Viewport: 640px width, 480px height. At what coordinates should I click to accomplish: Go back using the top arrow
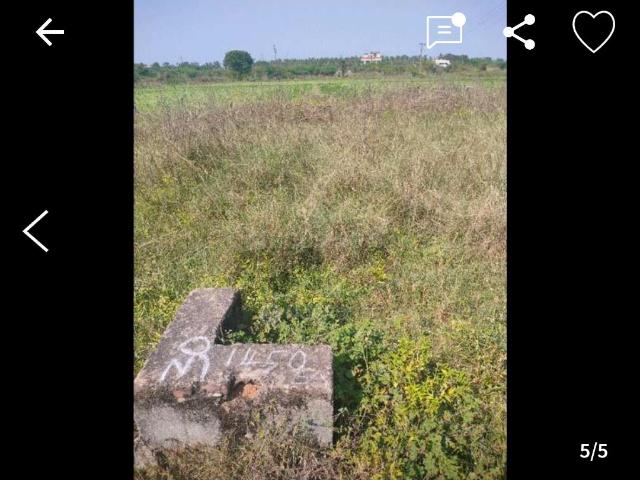click(x=49, y=32)
